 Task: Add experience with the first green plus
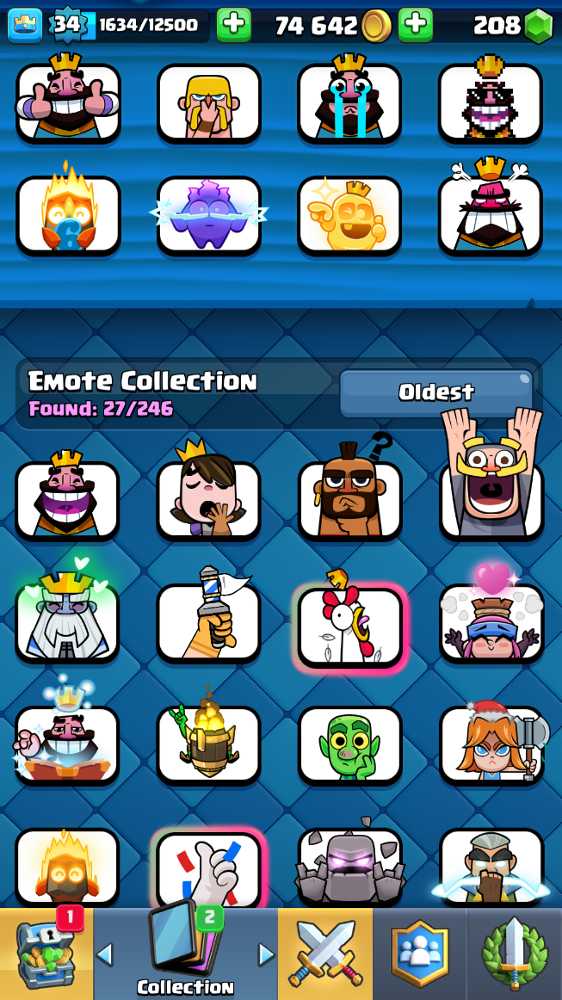[233, 25]
